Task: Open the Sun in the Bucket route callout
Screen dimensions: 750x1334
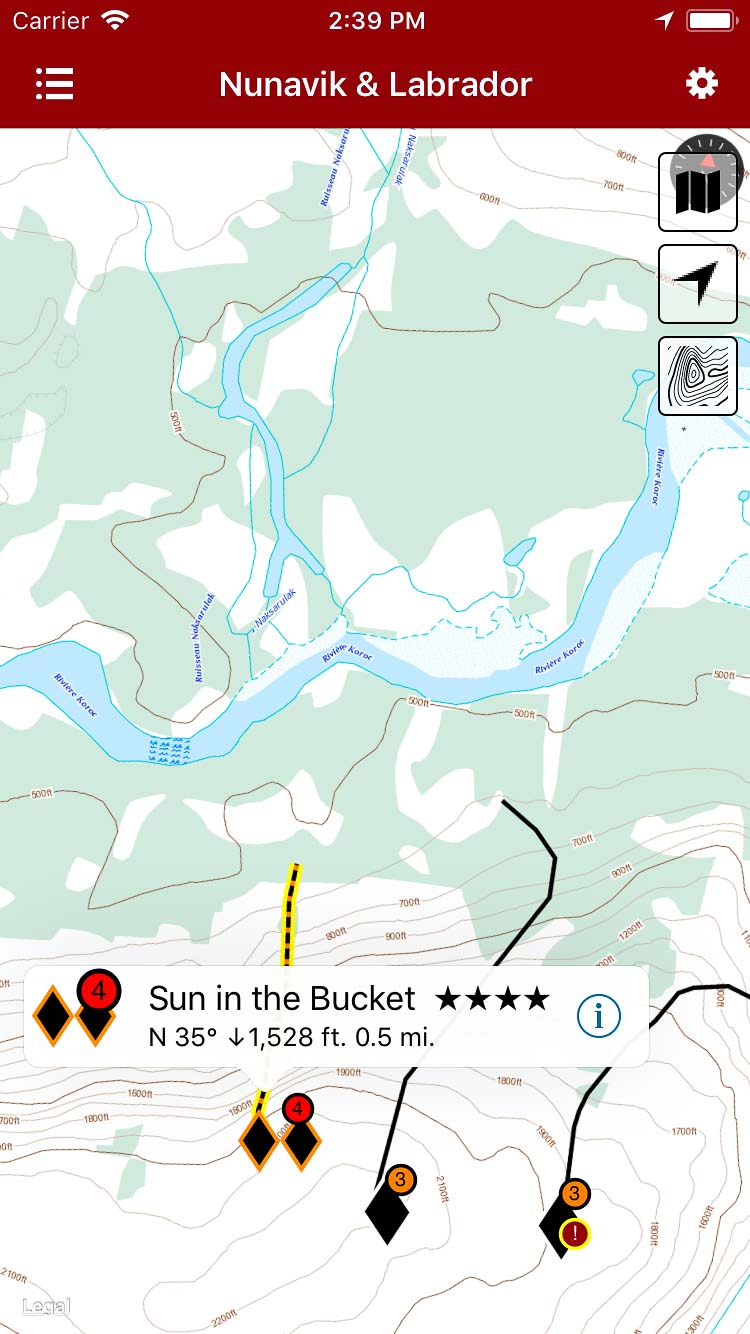Action: tap(330, 1016)
